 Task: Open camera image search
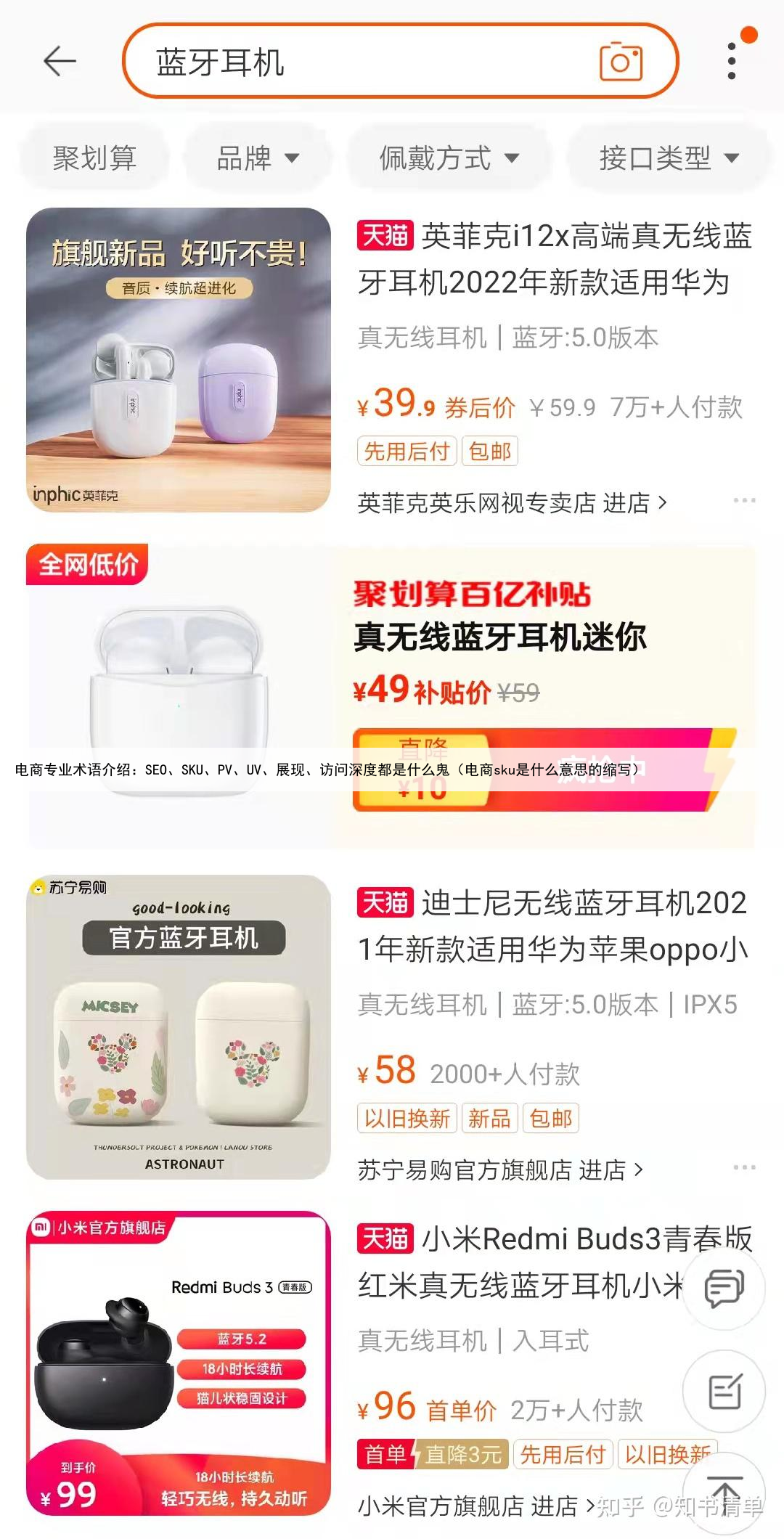[x=621, y=62]
